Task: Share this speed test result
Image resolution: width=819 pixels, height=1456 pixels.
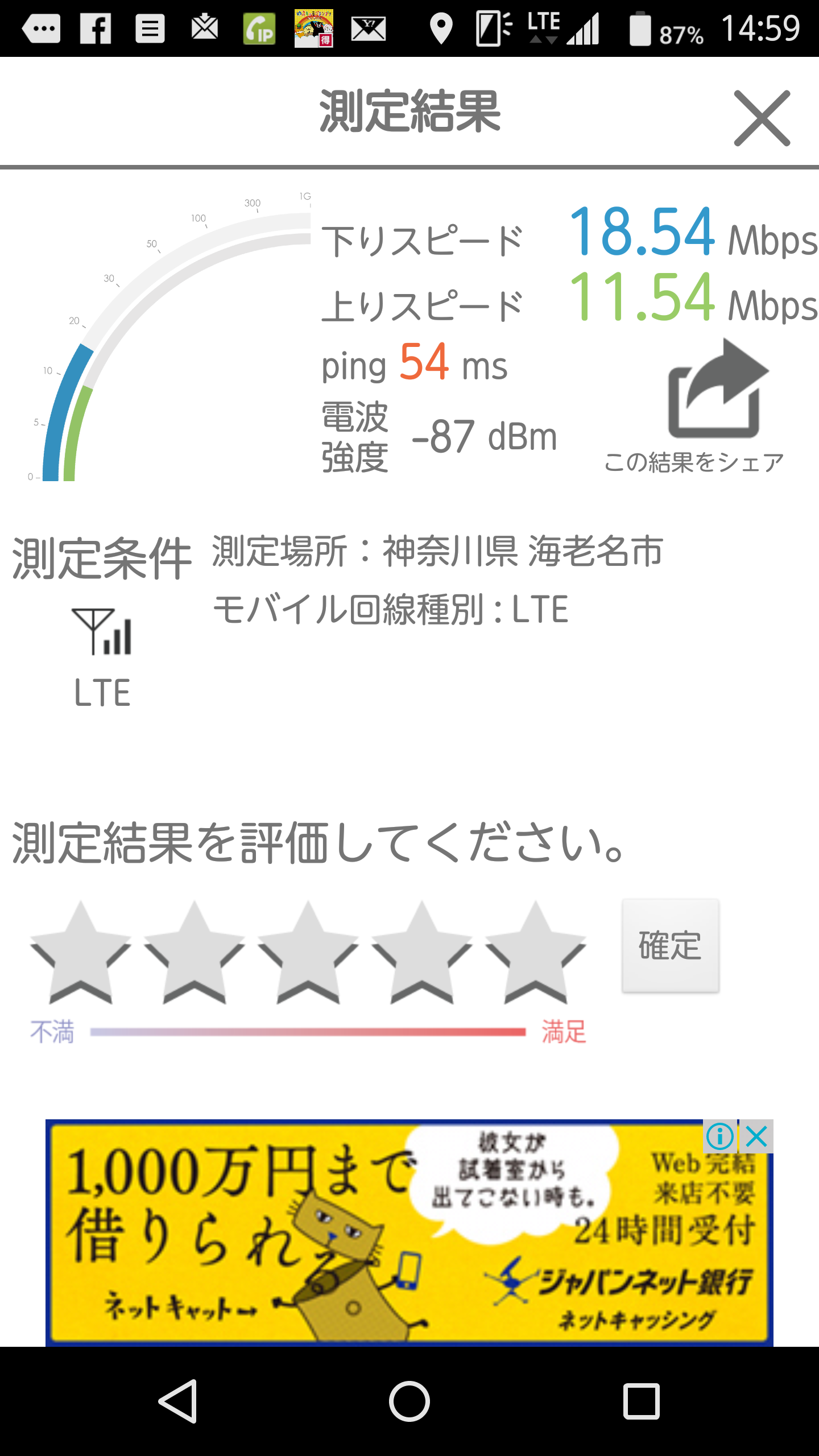Action: (717, 392)
